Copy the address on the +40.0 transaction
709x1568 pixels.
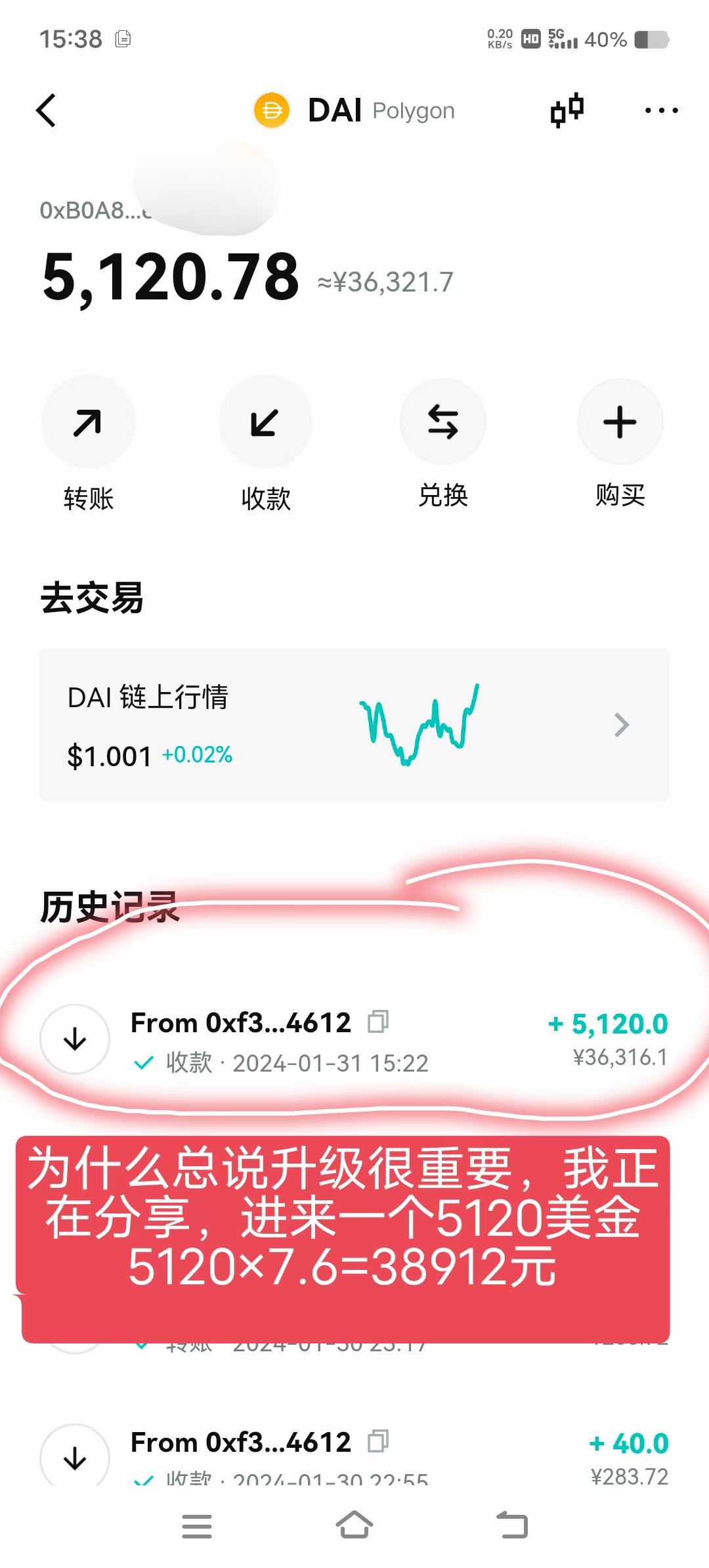378,1441
